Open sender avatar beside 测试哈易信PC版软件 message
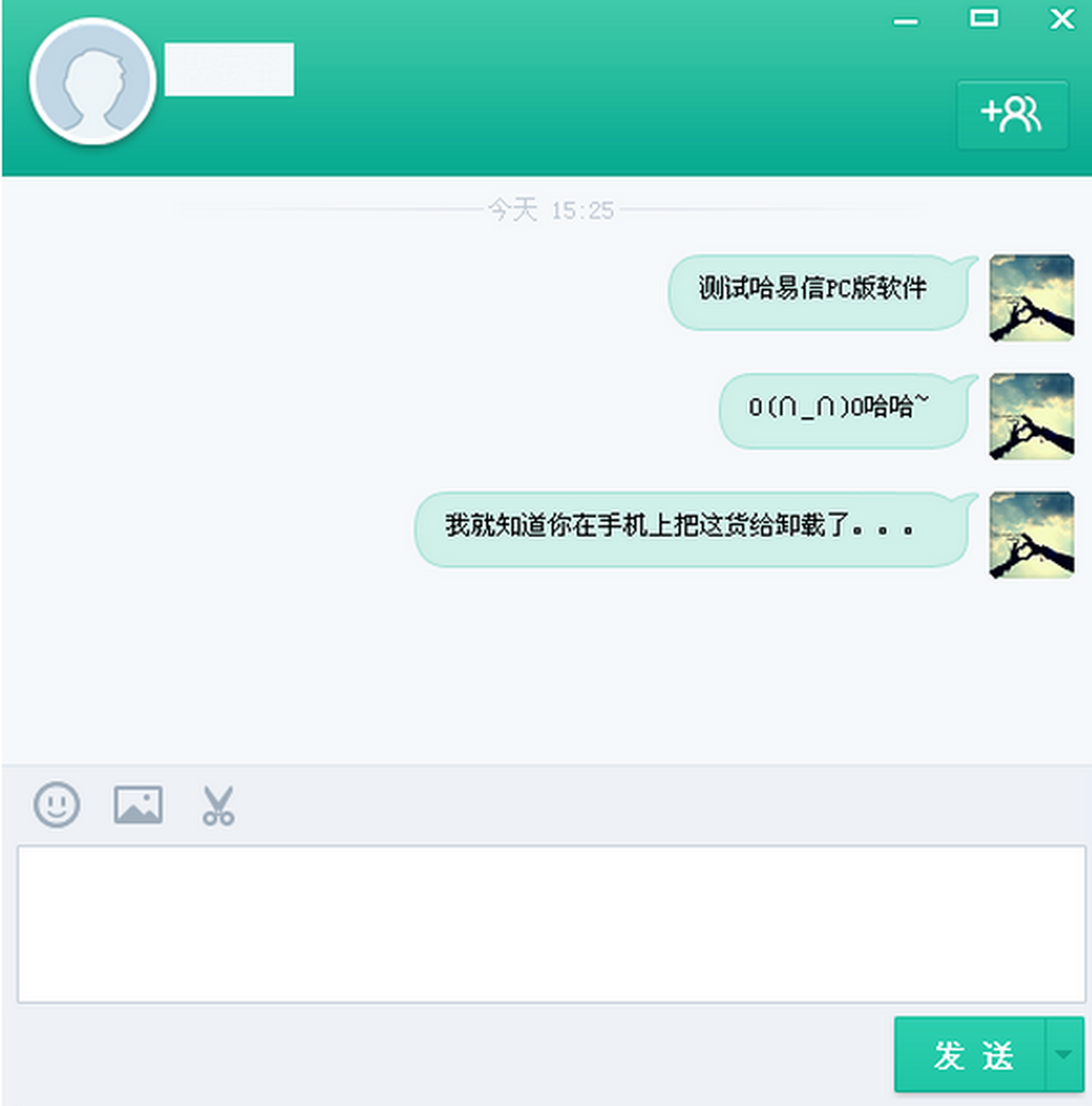Viewport: 1092px width, 1106px height. click(x=1031, y=299)
